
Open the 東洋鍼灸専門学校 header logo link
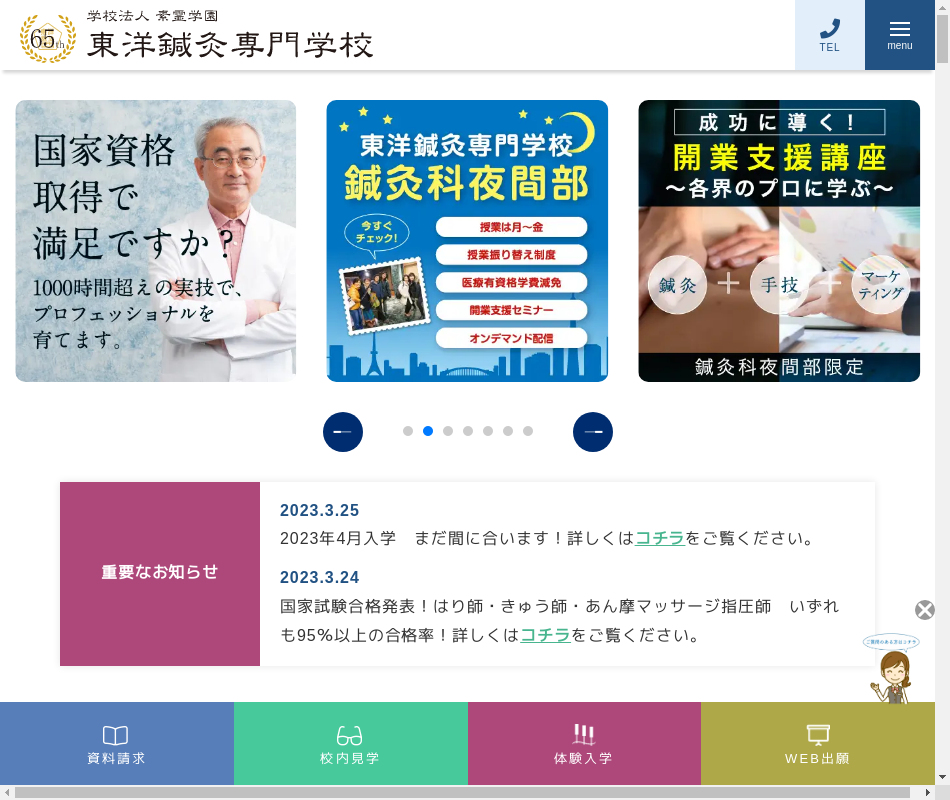click(198, 38)
